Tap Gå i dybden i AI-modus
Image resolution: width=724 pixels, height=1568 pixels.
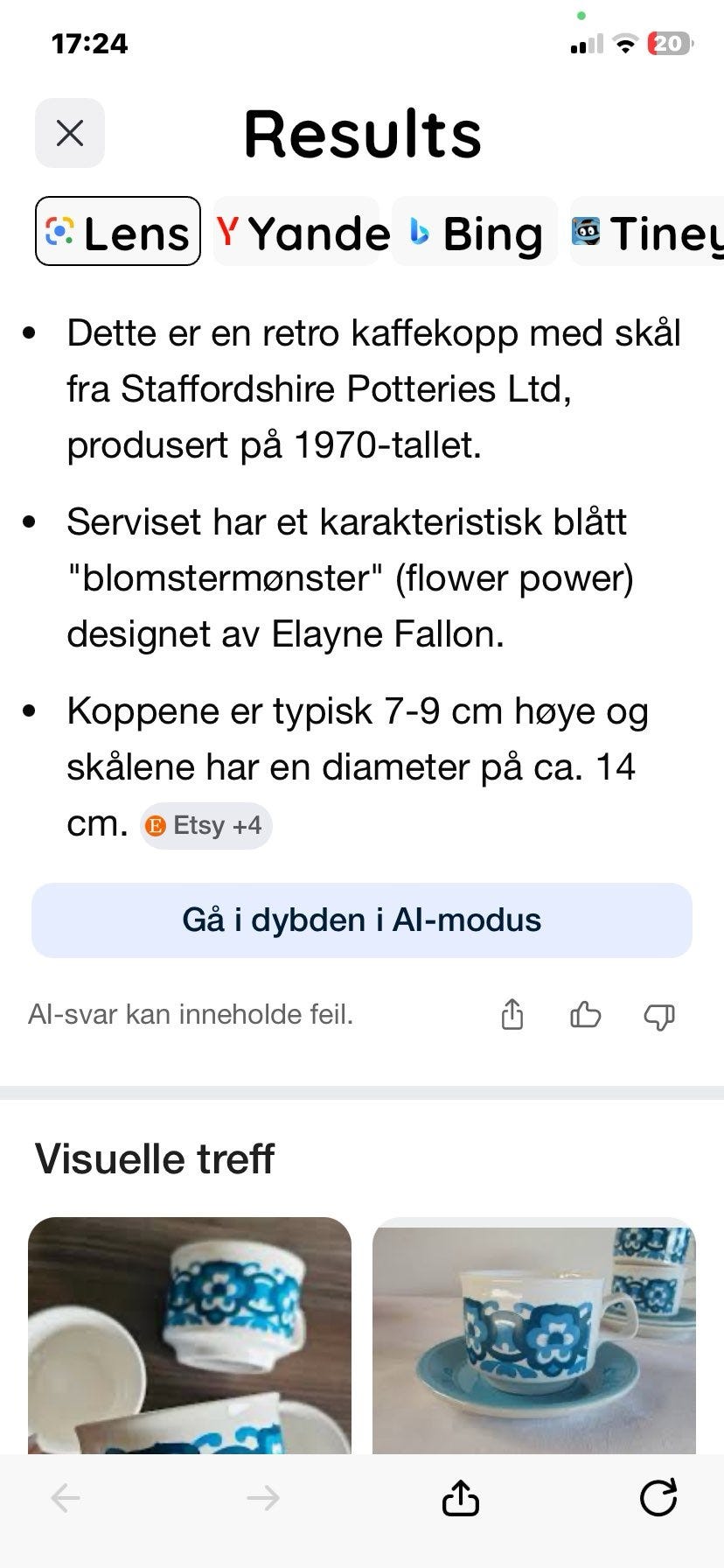(362, 920)
